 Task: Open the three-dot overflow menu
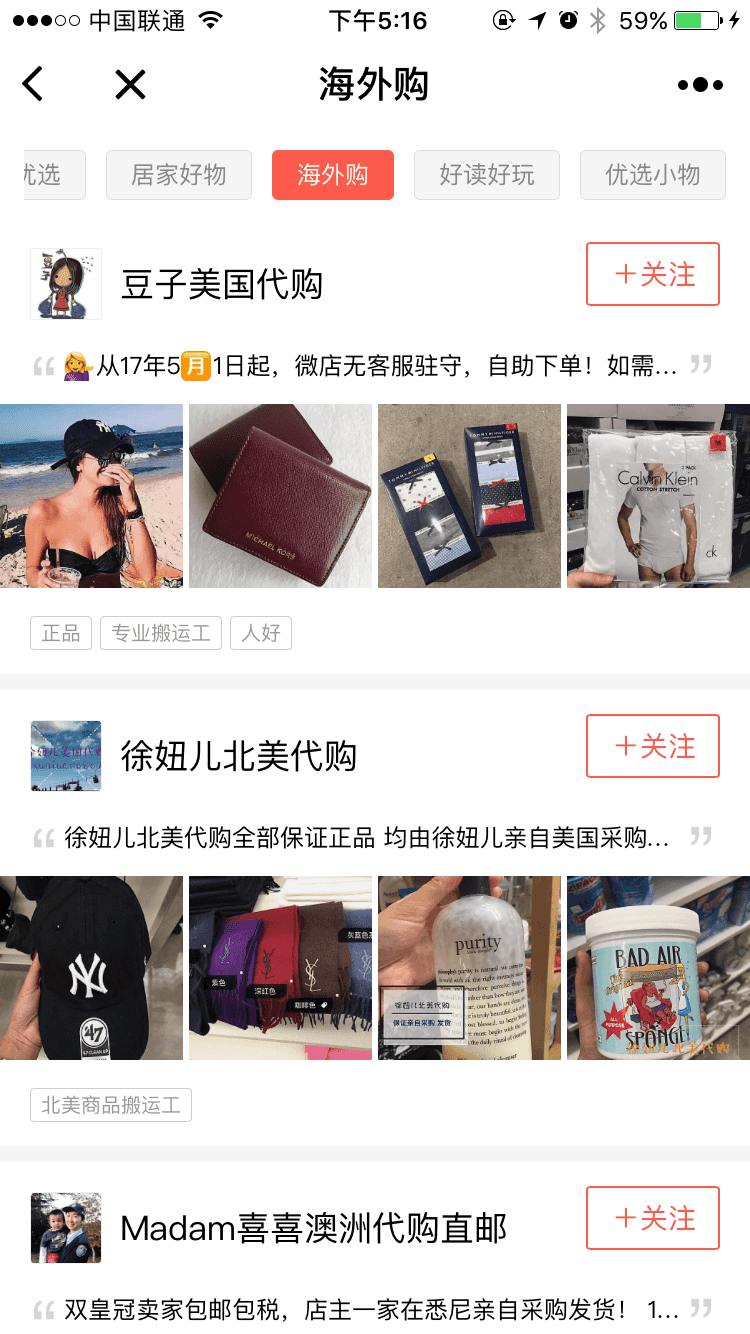[x=700, y=85]
